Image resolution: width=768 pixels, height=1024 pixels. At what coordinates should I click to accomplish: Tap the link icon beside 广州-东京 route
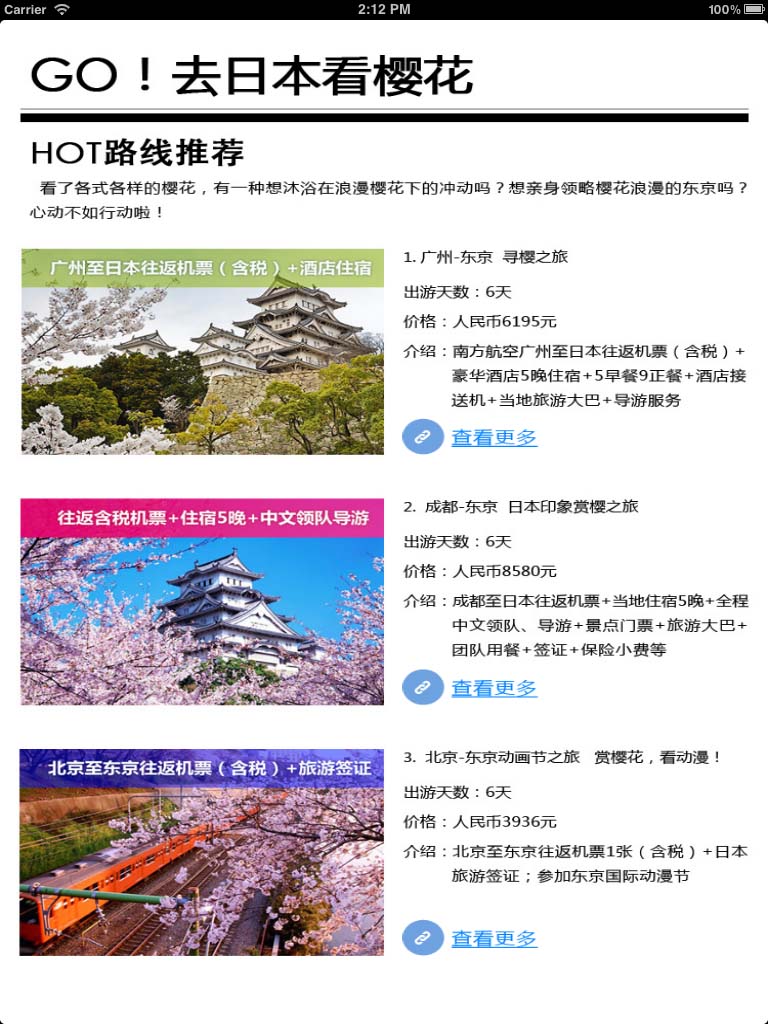point(423,437)
